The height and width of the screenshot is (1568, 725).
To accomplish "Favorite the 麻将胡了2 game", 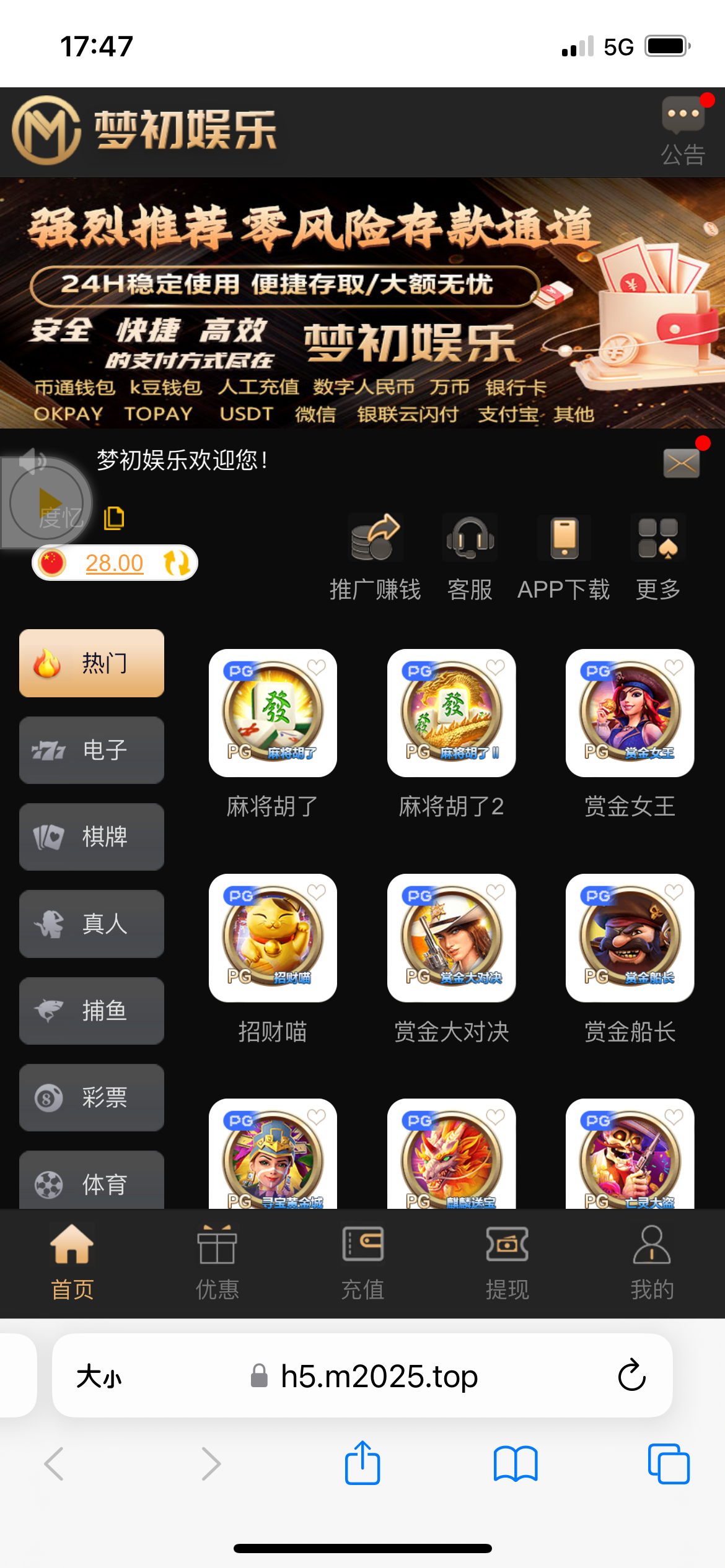I will click(x=495, y=667).
